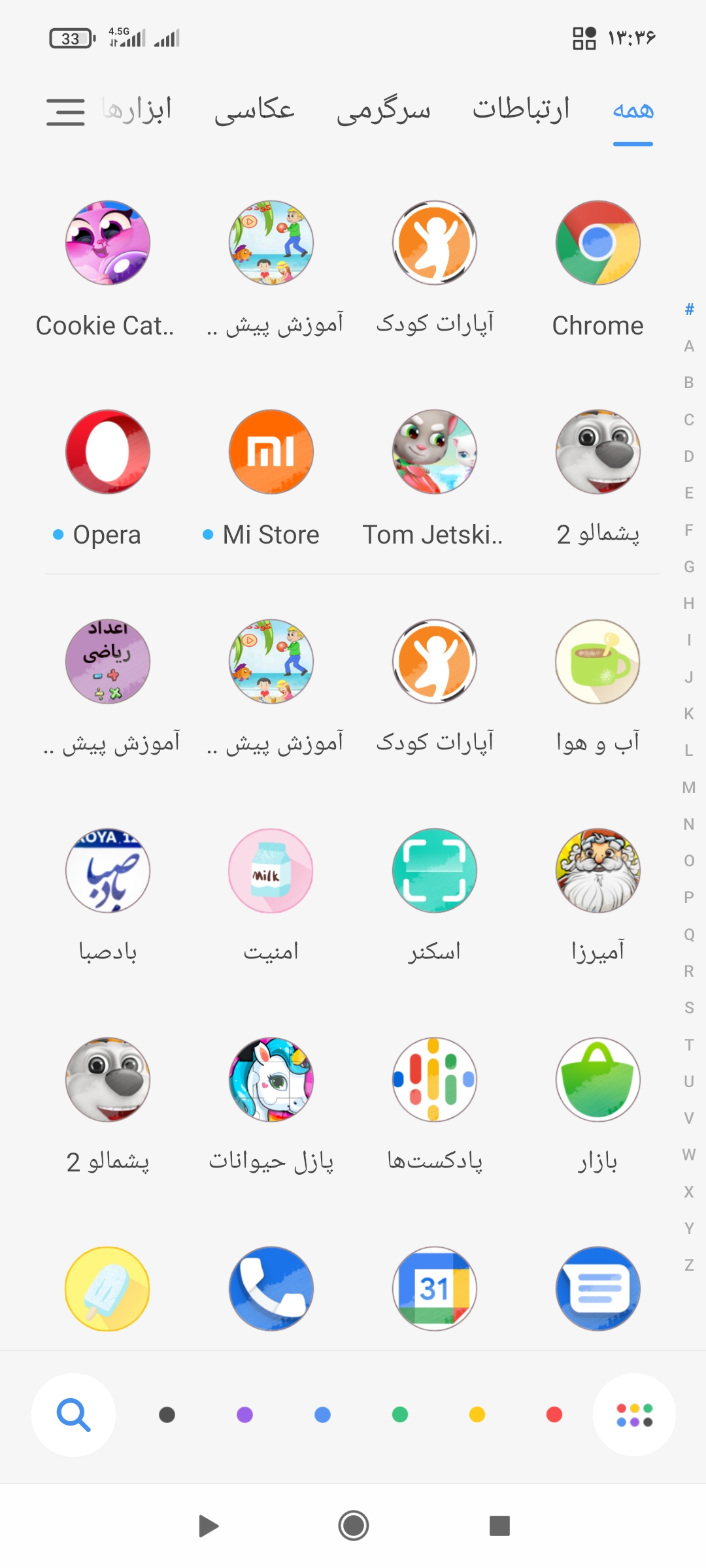
Task: Launch the اسکنر scanner app
Action: click(434, 870)
